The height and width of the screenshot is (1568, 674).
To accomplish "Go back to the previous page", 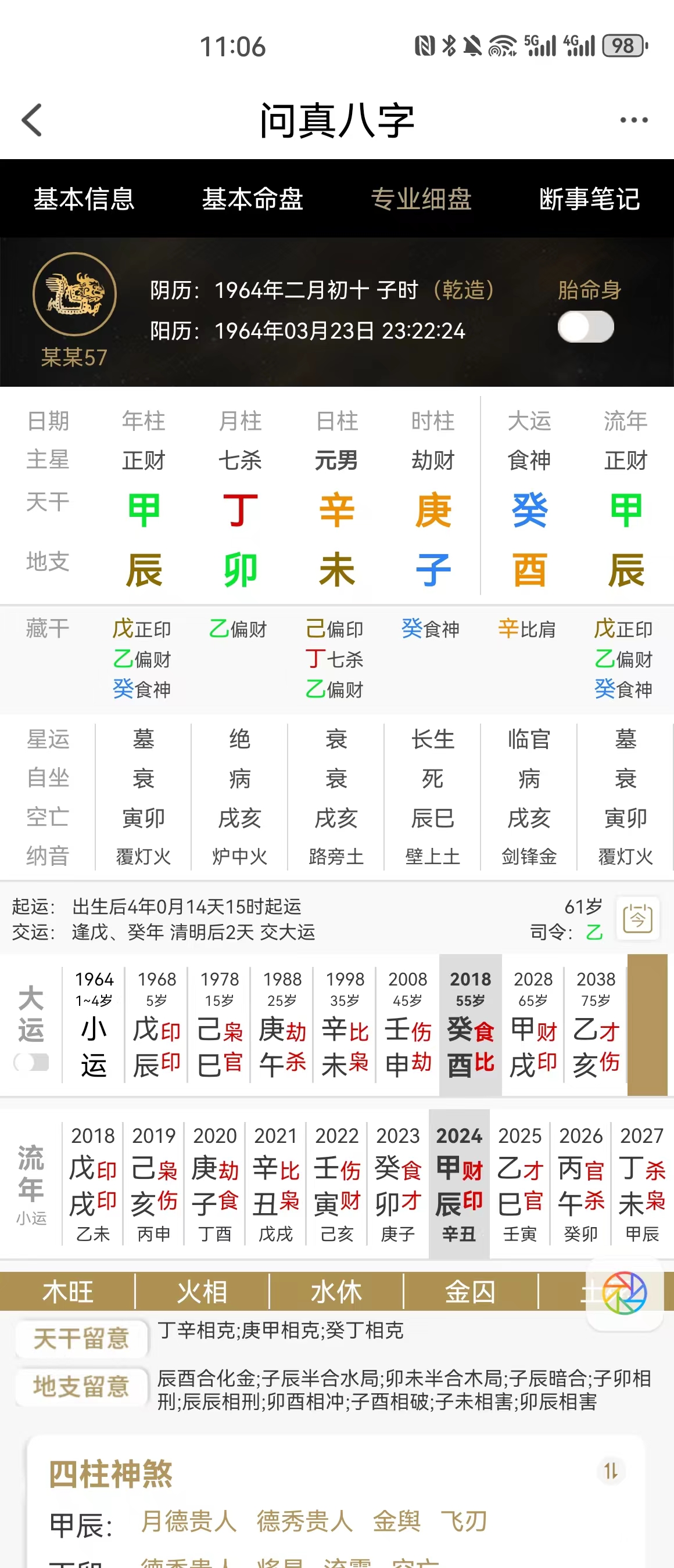I will click(31, 120).
